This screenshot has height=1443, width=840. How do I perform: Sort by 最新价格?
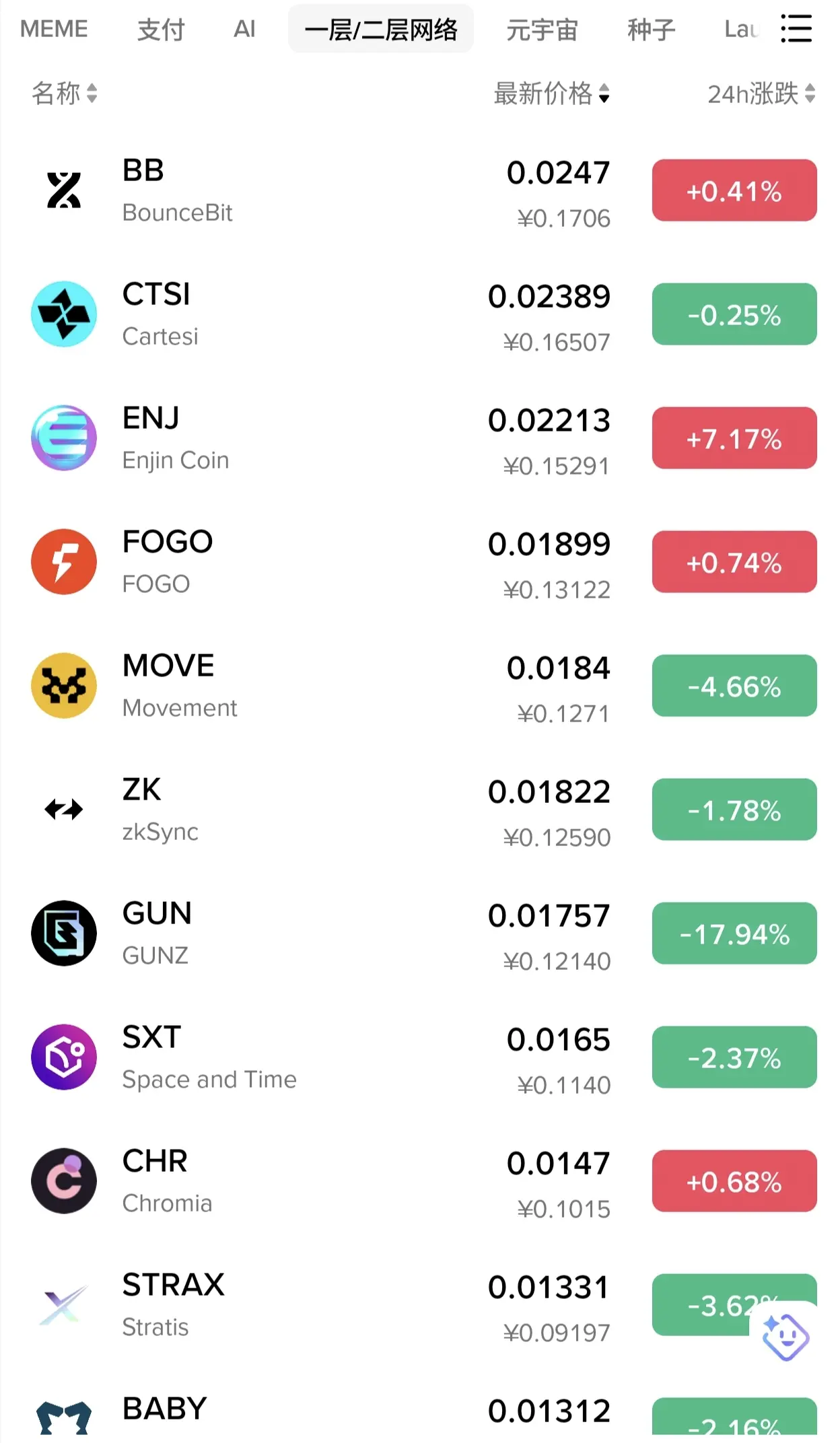(x=551, y=93)
